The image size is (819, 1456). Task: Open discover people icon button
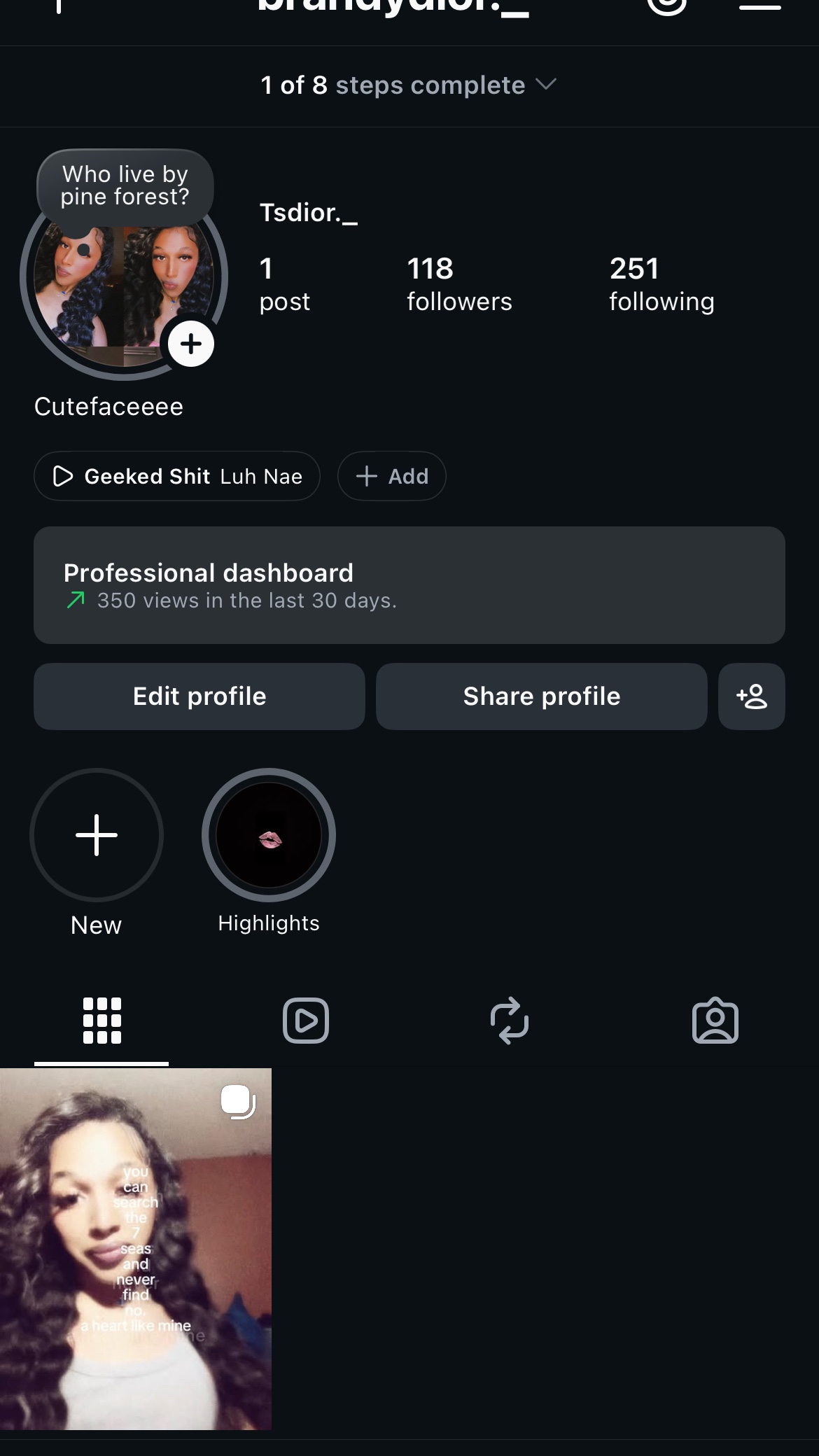[x=752, y=696]
